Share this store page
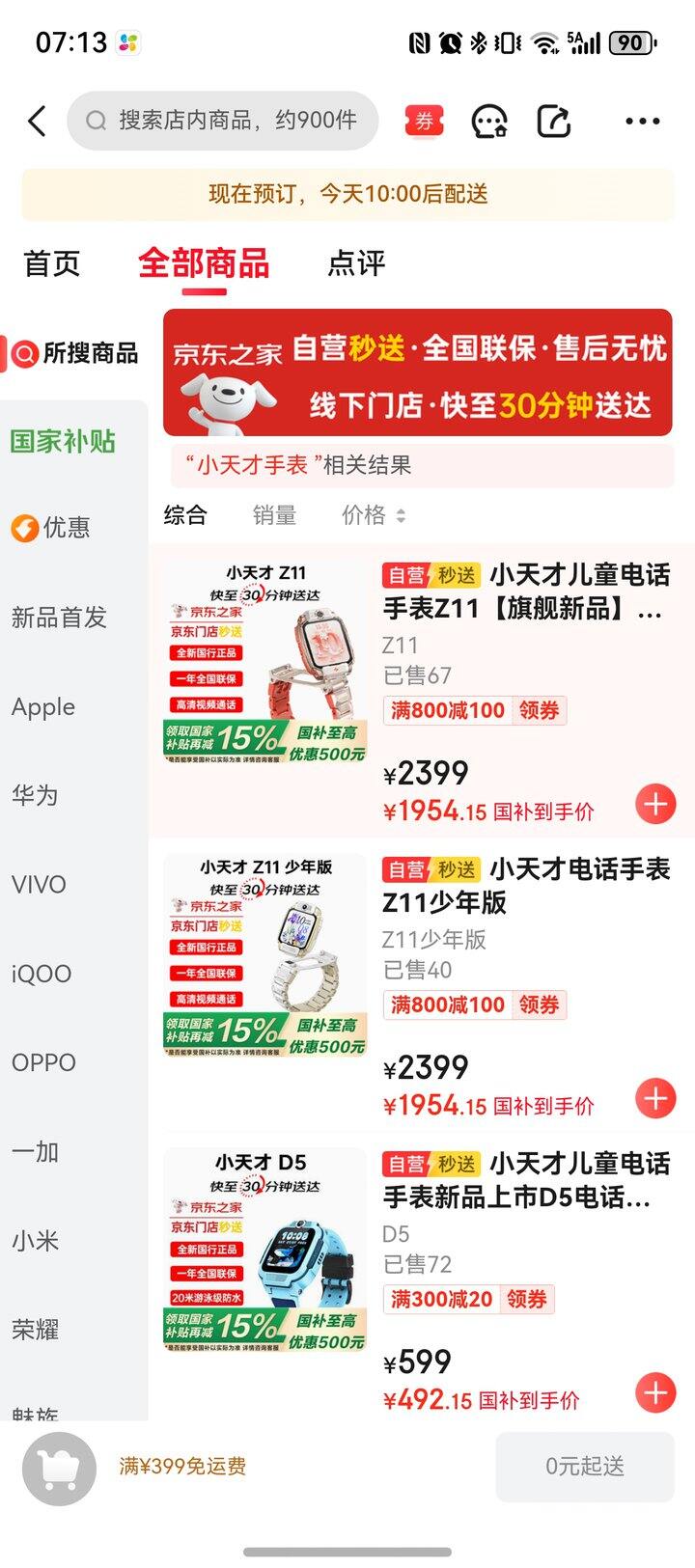This screenshot has width=695, height=1568. pyautogui.click(x=553, y=122)
